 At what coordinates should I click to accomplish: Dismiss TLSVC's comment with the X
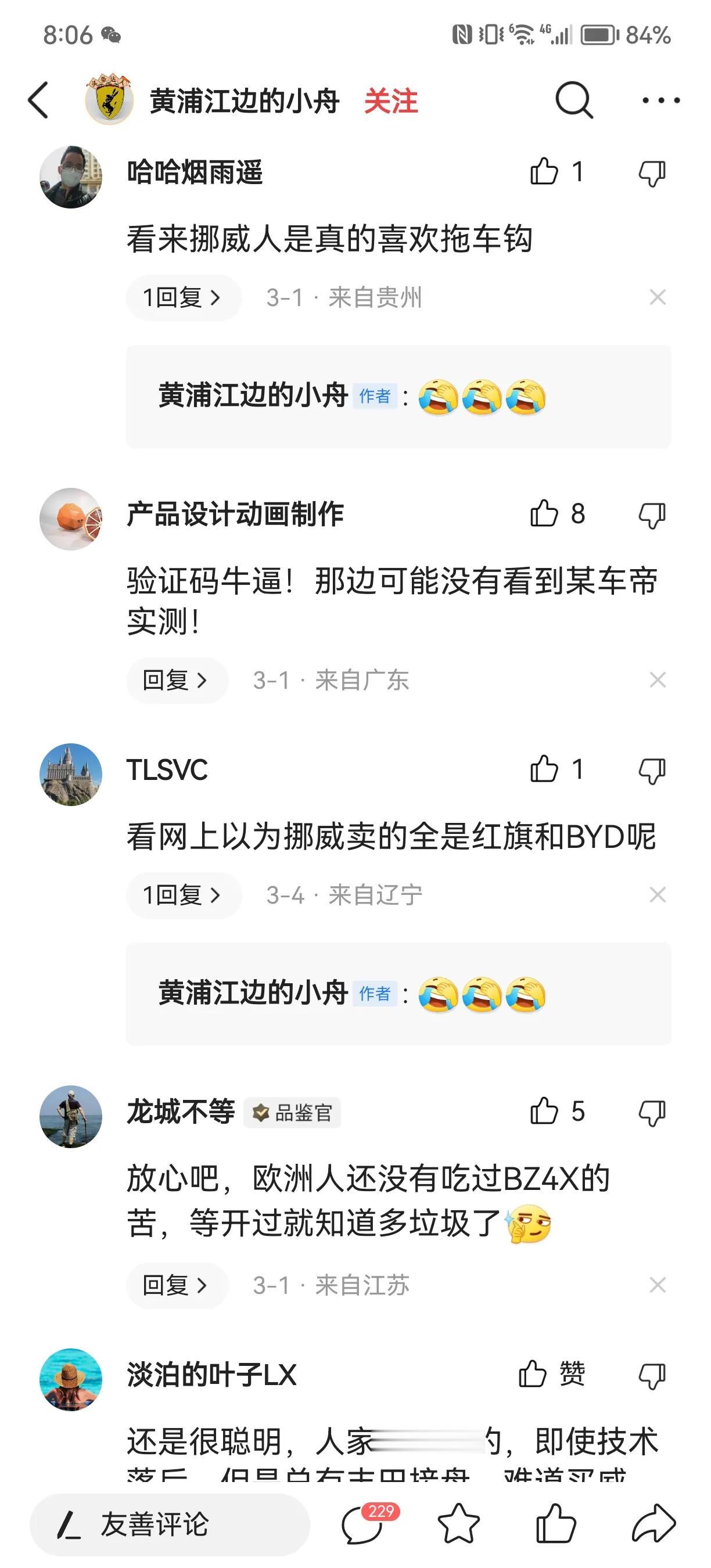point(658,895)
